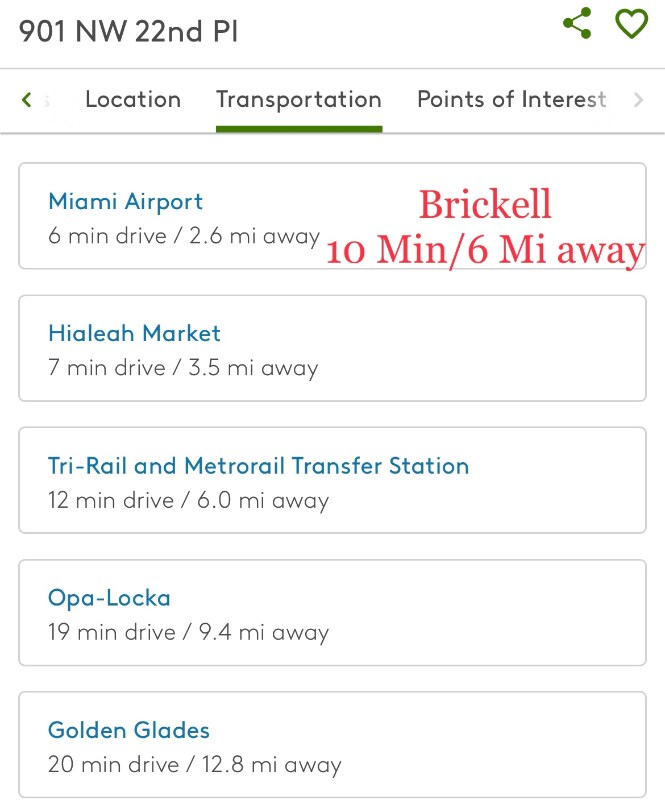The width and height of the screenshot is (665, 800).
Task: Switch to the Location tab
Action: click(x=133, y=100)
